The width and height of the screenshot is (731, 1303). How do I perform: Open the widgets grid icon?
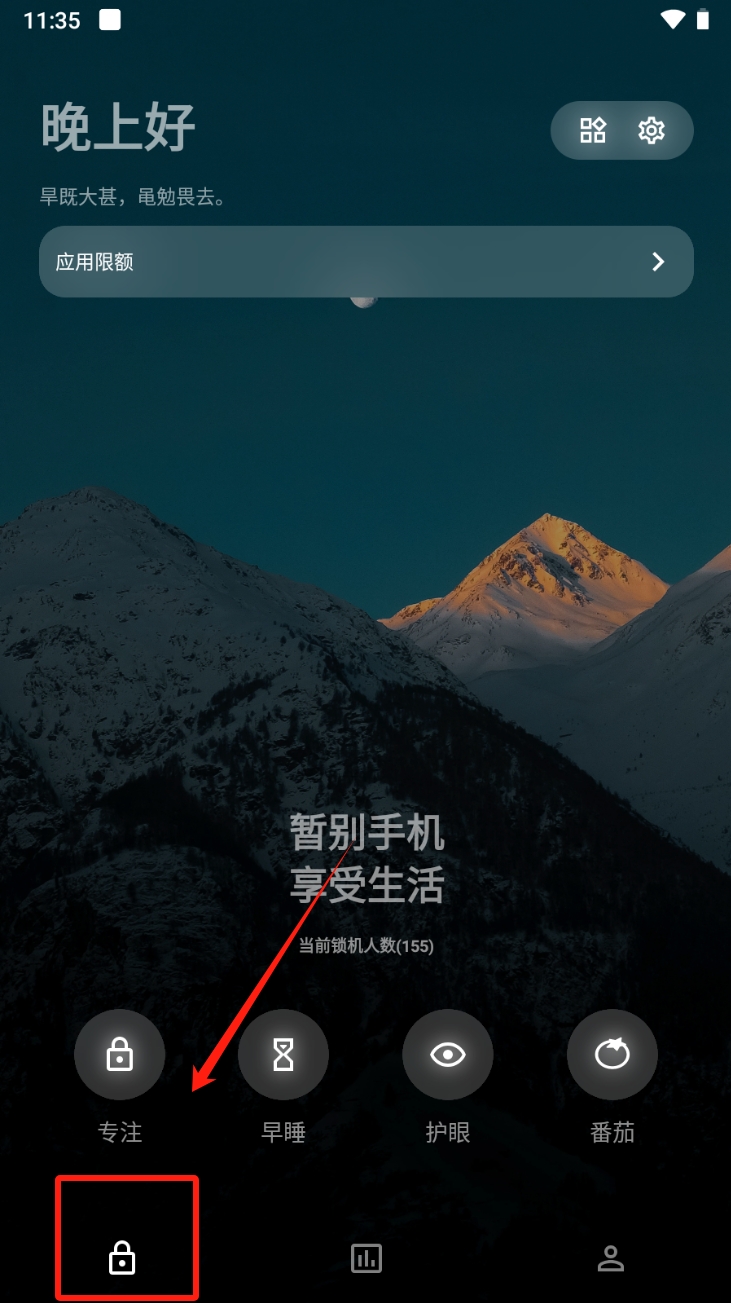593,130
